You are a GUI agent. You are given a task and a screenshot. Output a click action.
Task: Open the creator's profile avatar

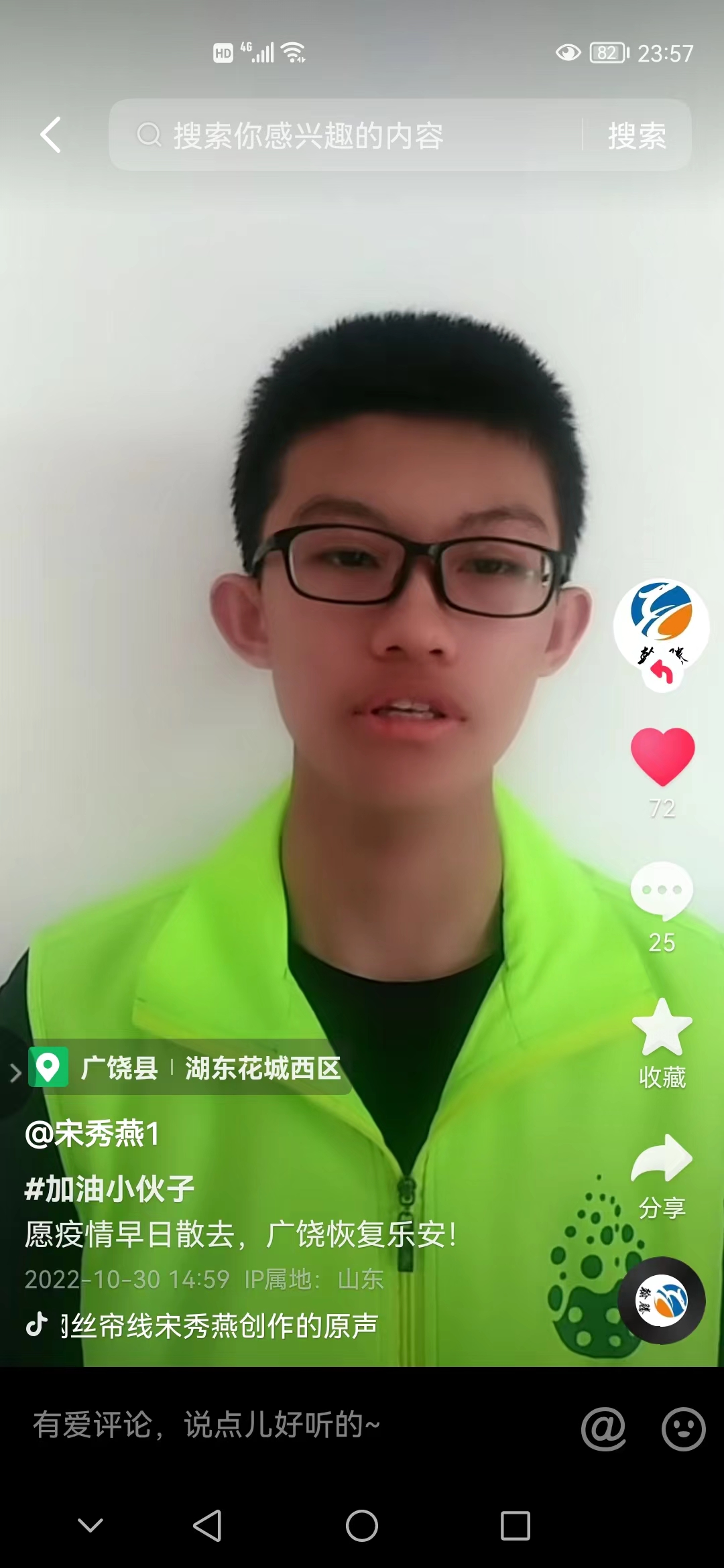(662, 625)
